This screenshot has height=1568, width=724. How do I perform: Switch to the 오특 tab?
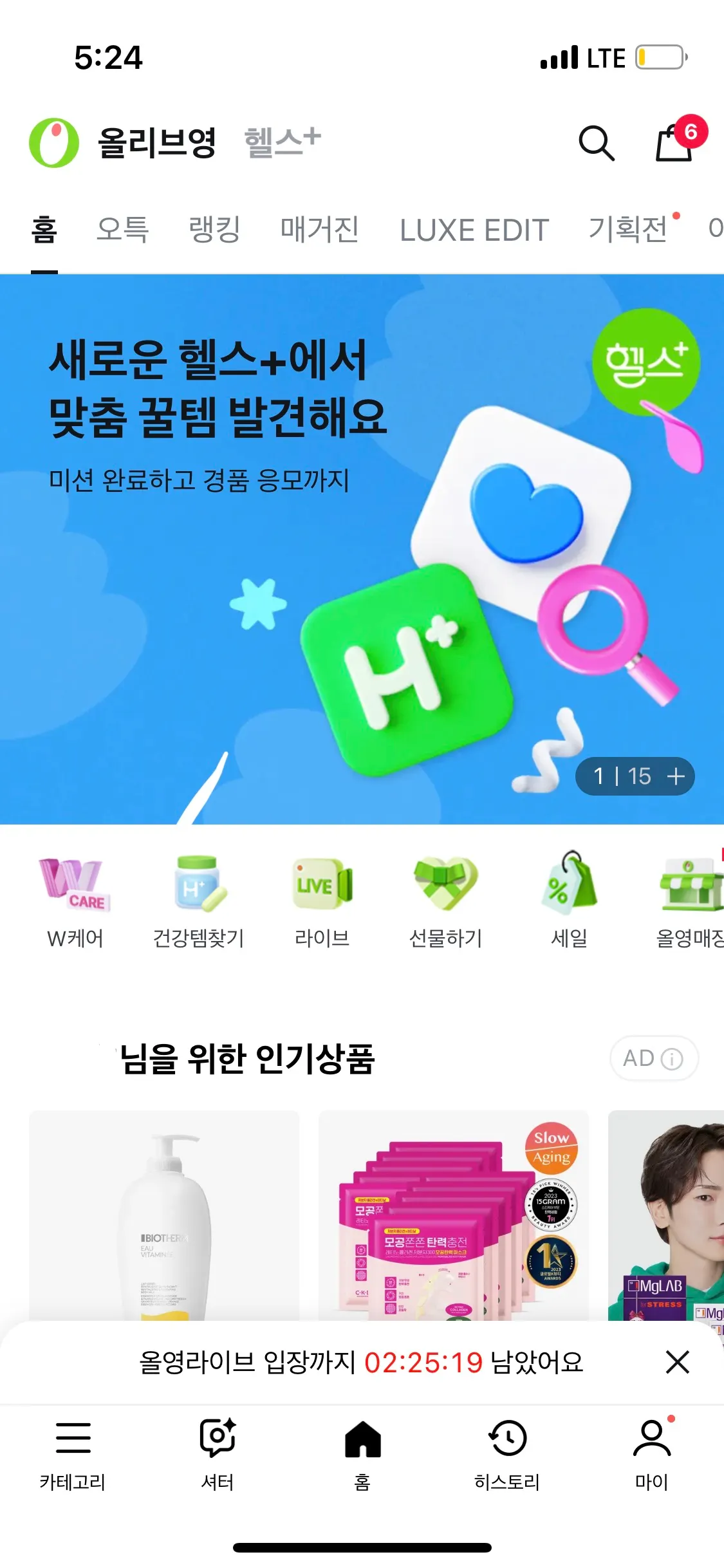point(122,230)
